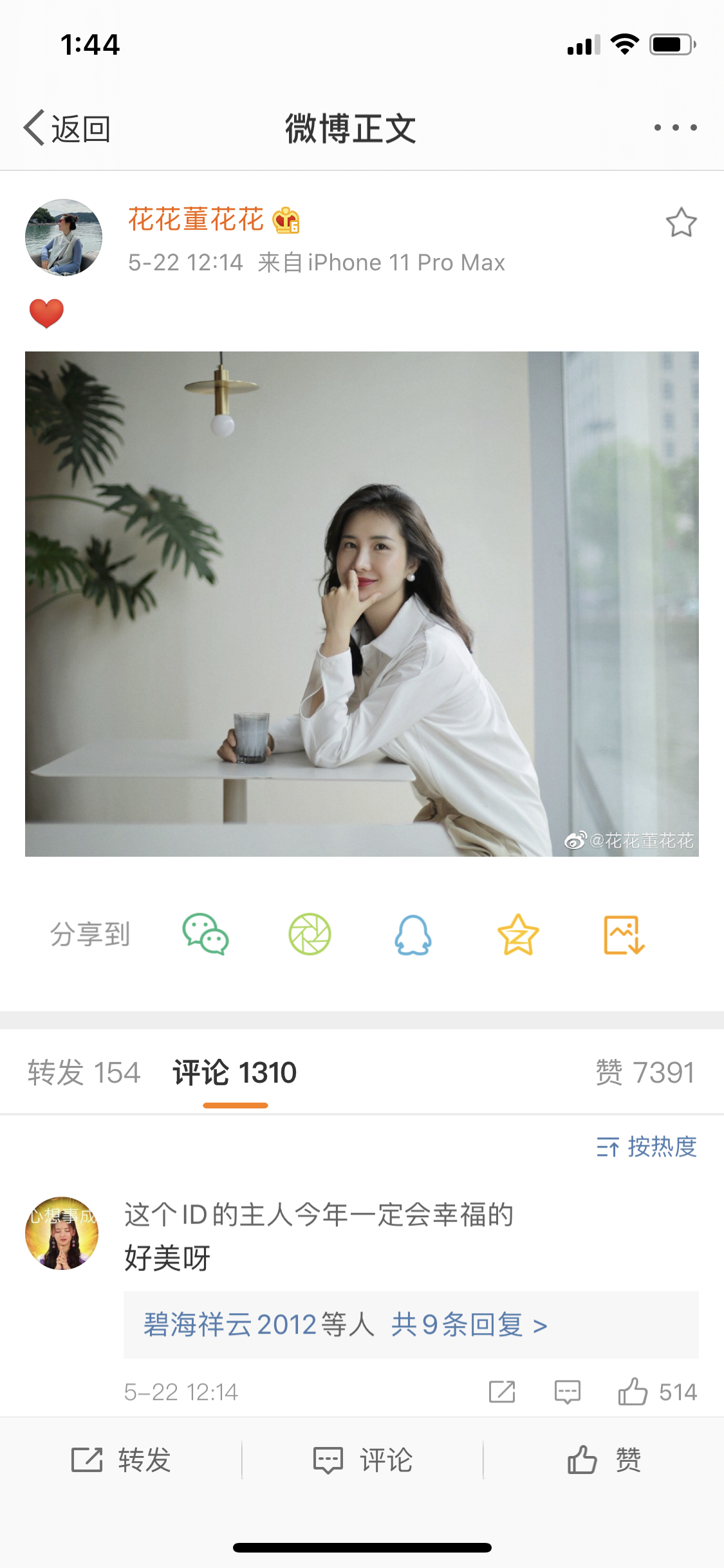724x1568 pixels.
Task: Tap 转发 in the bottom bar
Action: (x=121, y=1460)
